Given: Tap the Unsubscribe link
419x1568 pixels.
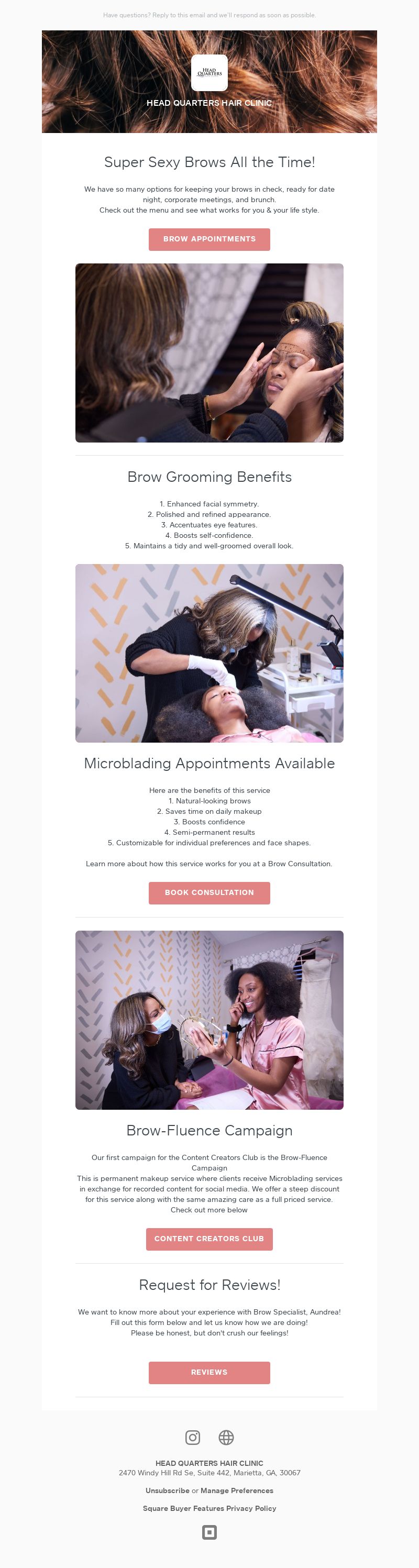Looking at the screenshot, I should point(167,1490).
